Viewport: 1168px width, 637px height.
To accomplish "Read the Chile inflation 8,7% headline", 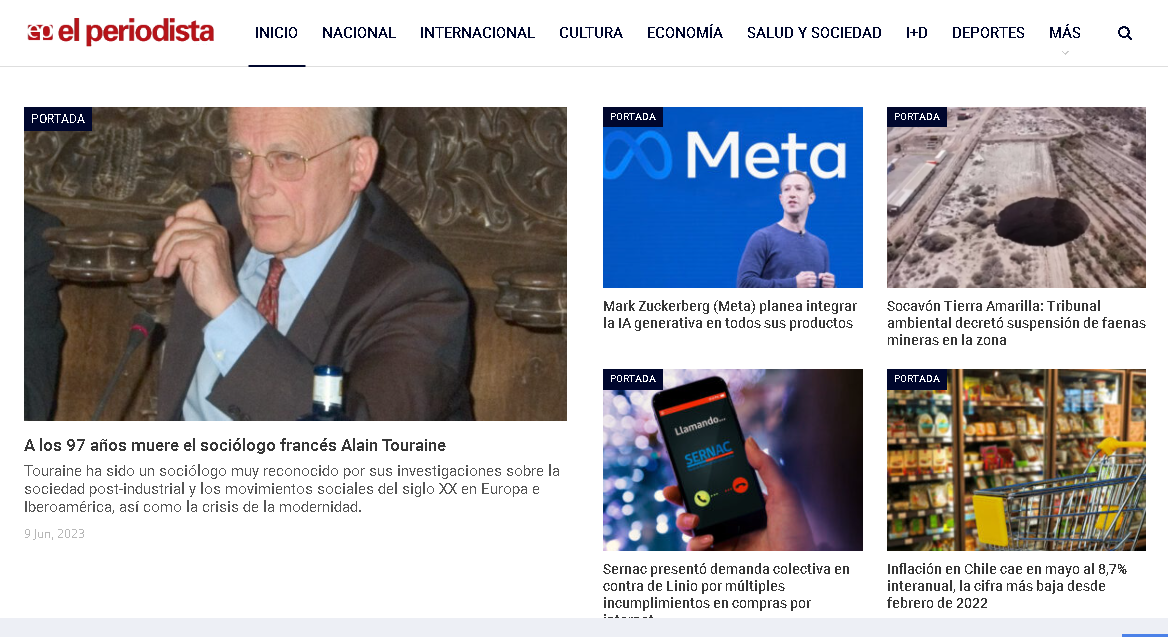I will 1007,586.
